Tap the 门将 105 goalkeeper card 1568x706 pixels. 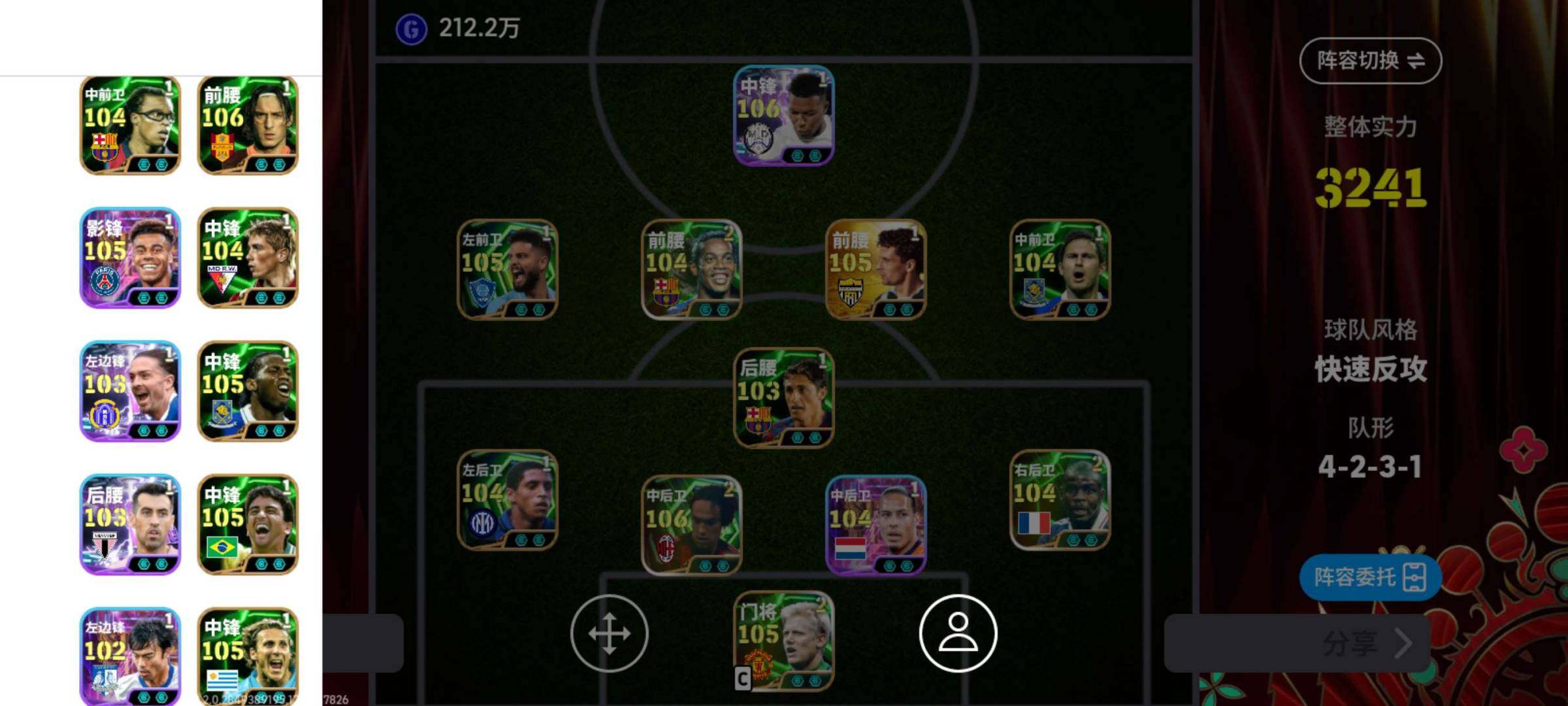(783, 641)
